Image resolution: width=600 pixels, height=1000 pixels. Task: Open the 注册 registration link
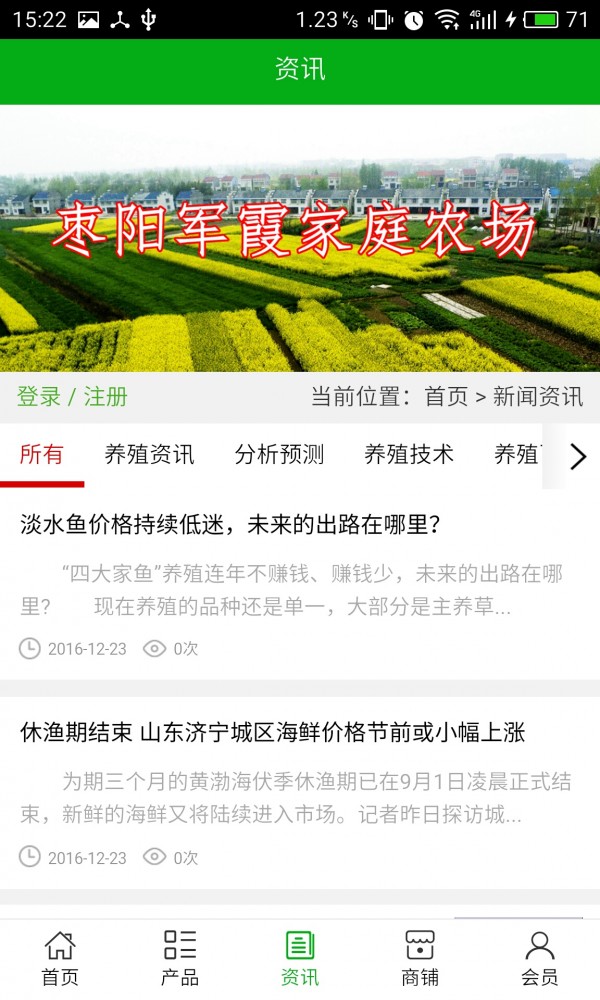105,397
